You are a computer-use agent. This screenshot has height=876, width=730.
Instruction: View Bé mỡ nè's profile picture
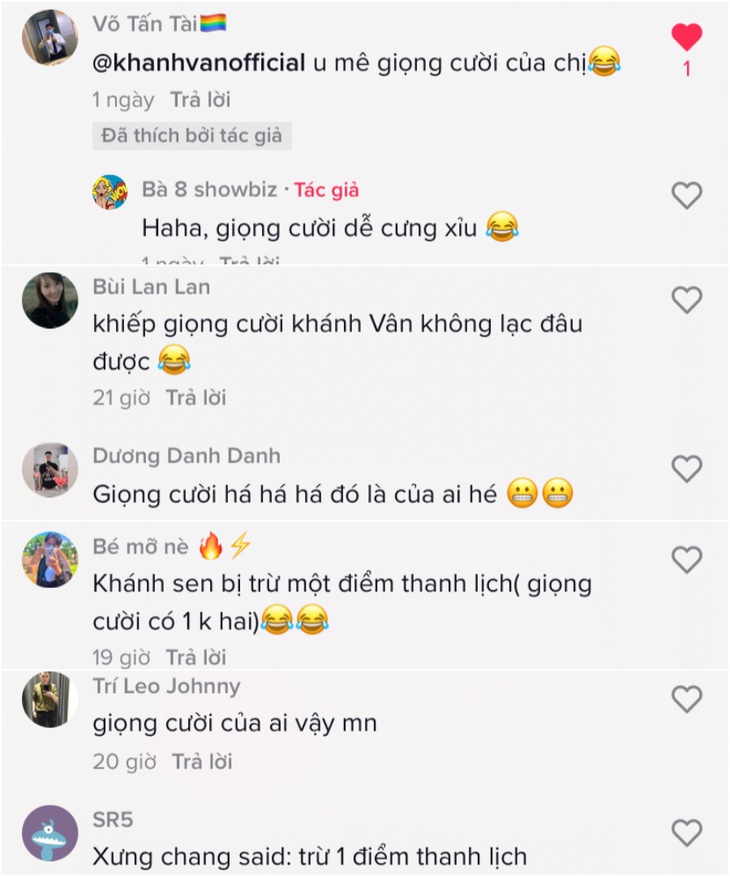(50, 560)
